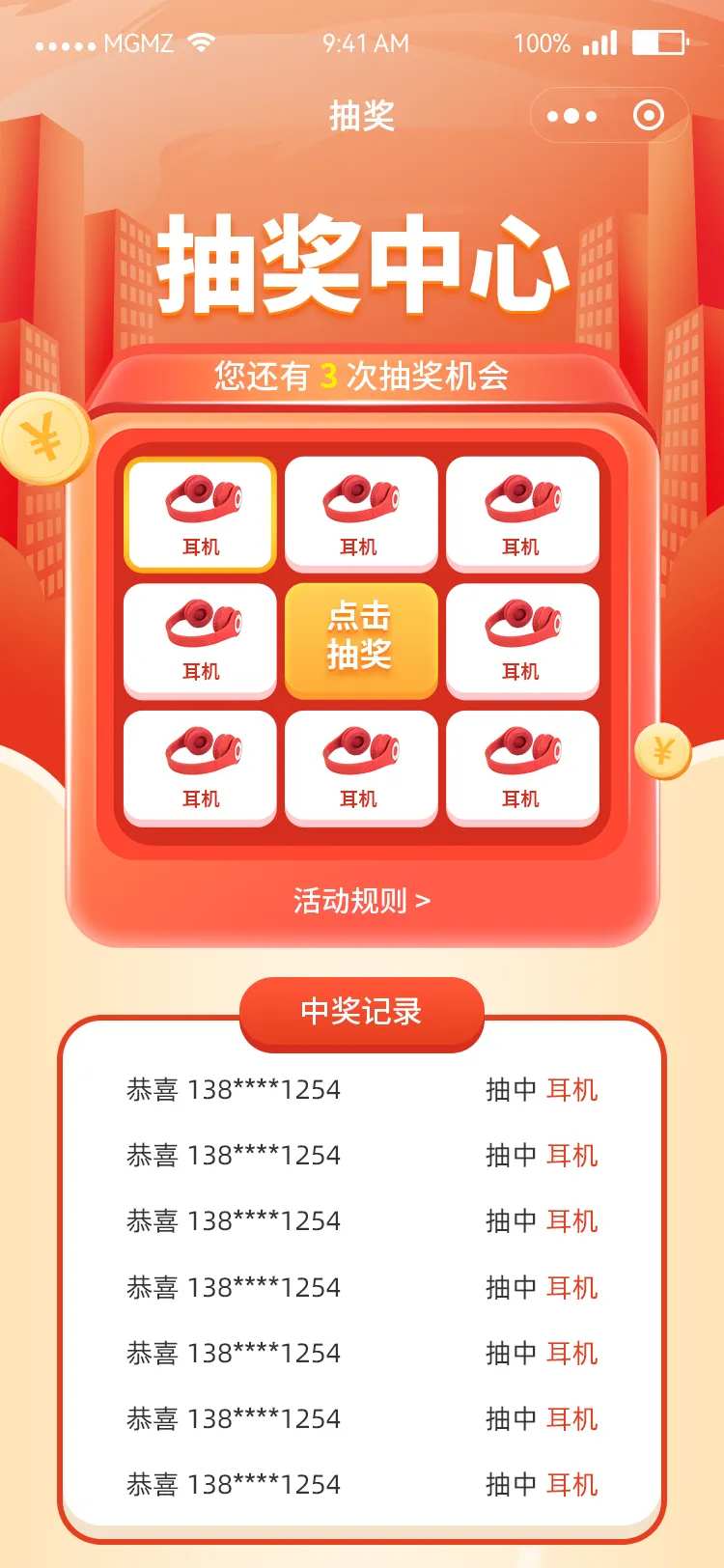Select the bottom-right 耳机 prize icon
Viewport: 724px width, 1568px height.
[x=521, y=768]
